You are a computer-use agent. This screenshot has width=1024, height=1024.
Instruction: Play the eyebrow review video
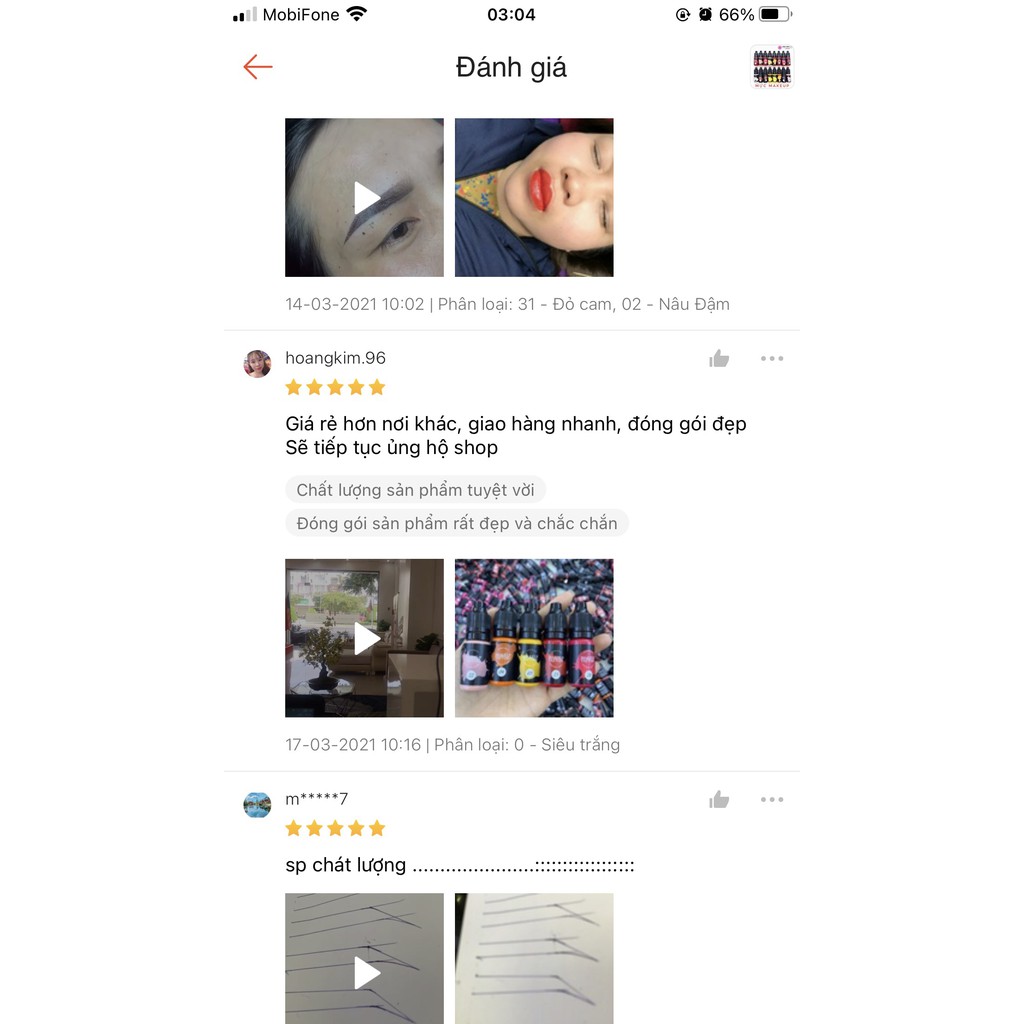[365, 197]
